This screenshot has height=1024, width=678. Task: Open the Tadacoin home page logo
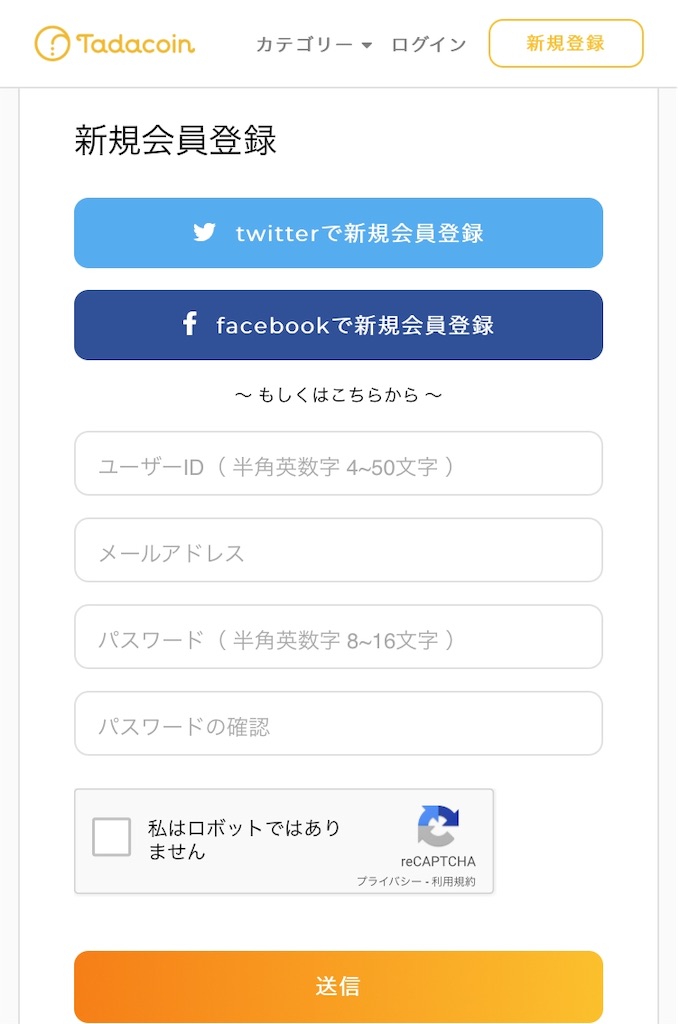coord(115,43)
